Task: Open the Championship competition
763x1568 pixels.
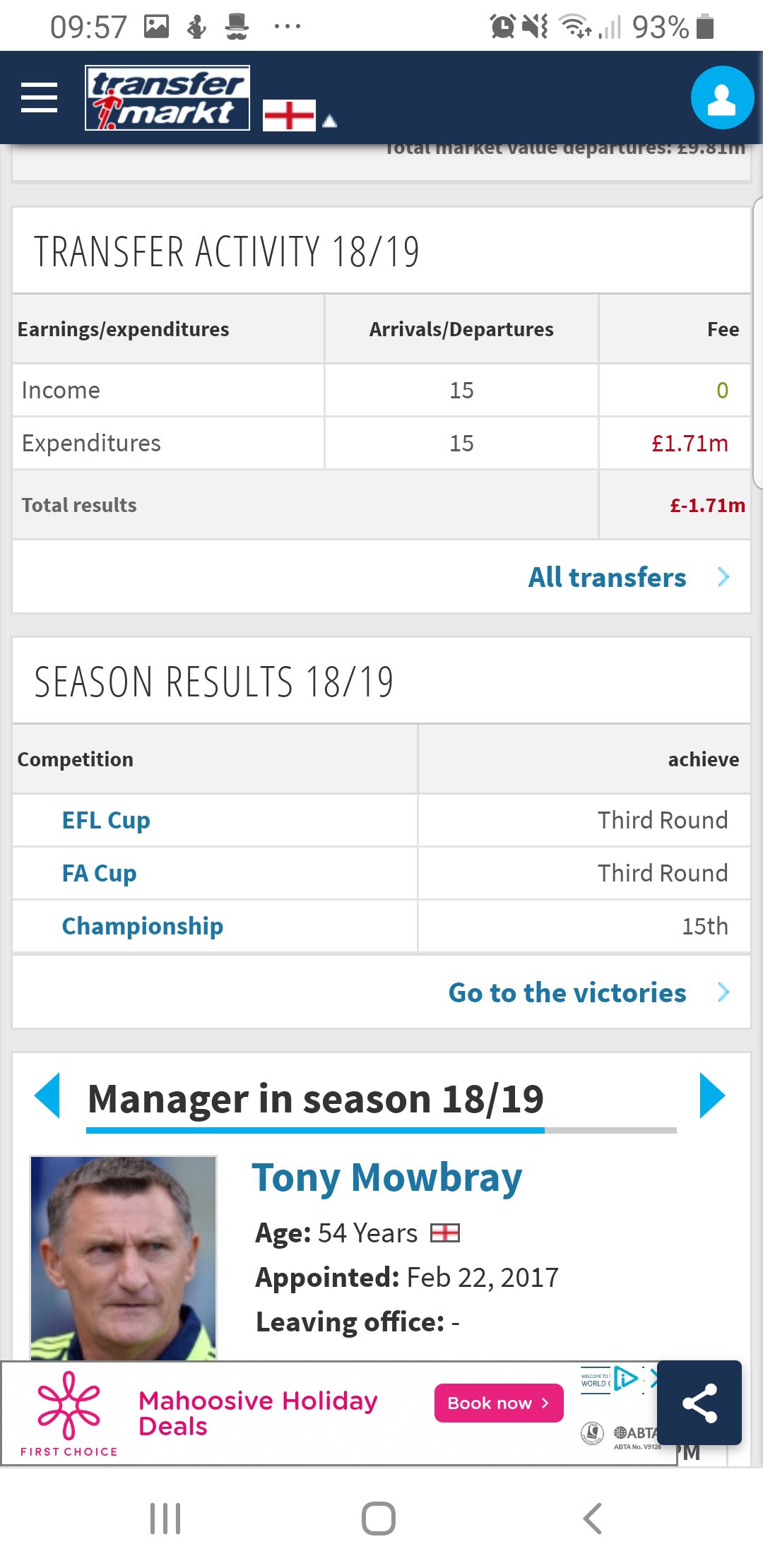Action: point(142,926)
